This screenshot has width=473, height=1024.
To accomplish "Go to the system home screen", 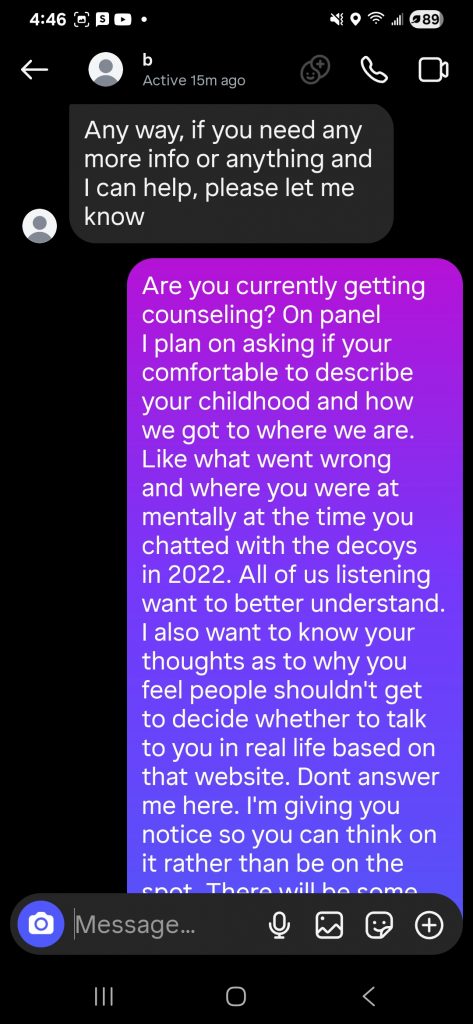I will point(236,996).
